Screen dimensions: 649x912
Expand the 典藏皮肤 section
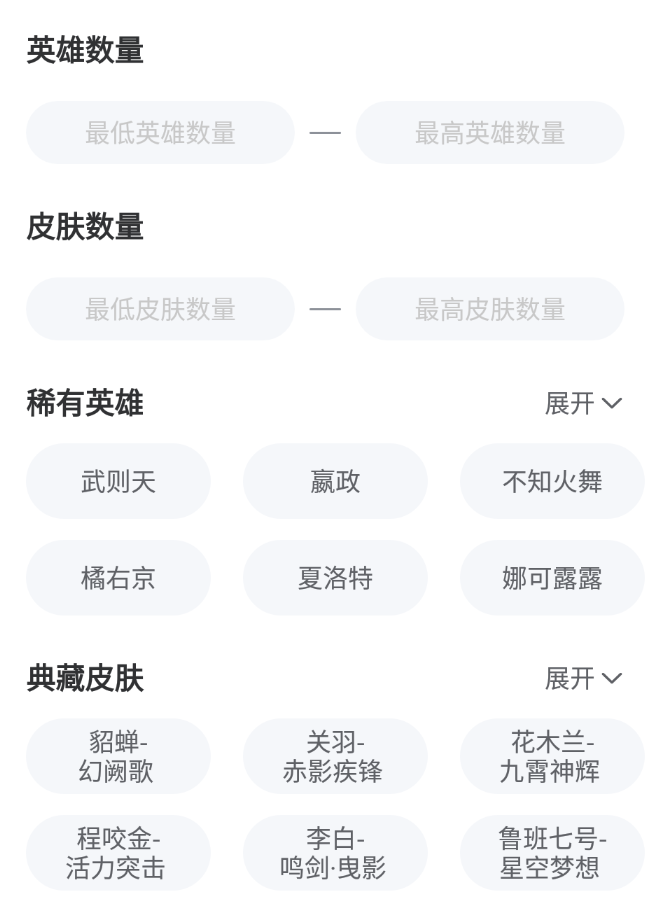point(583,679)
